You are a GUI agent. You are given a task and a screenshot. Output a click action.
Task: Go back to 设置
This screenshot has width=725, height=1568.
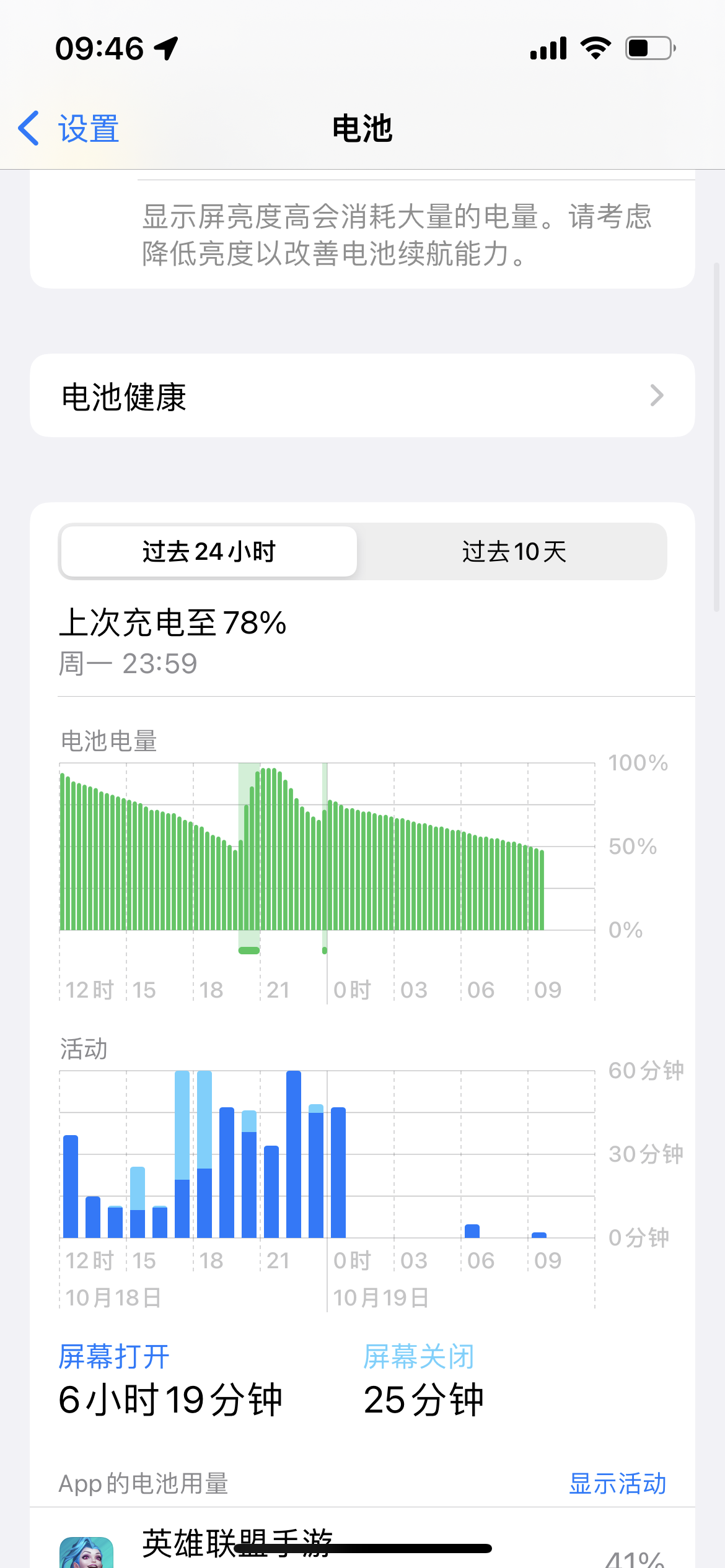tap(69, 129)
